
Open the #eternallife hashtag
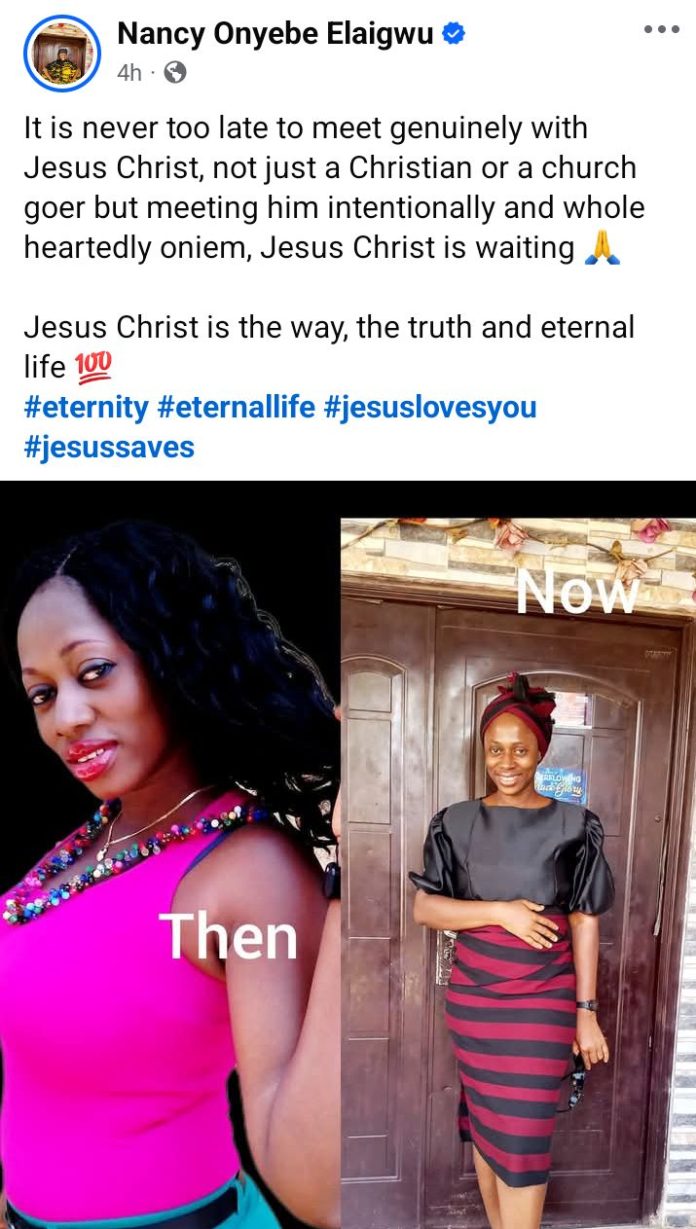236,408
